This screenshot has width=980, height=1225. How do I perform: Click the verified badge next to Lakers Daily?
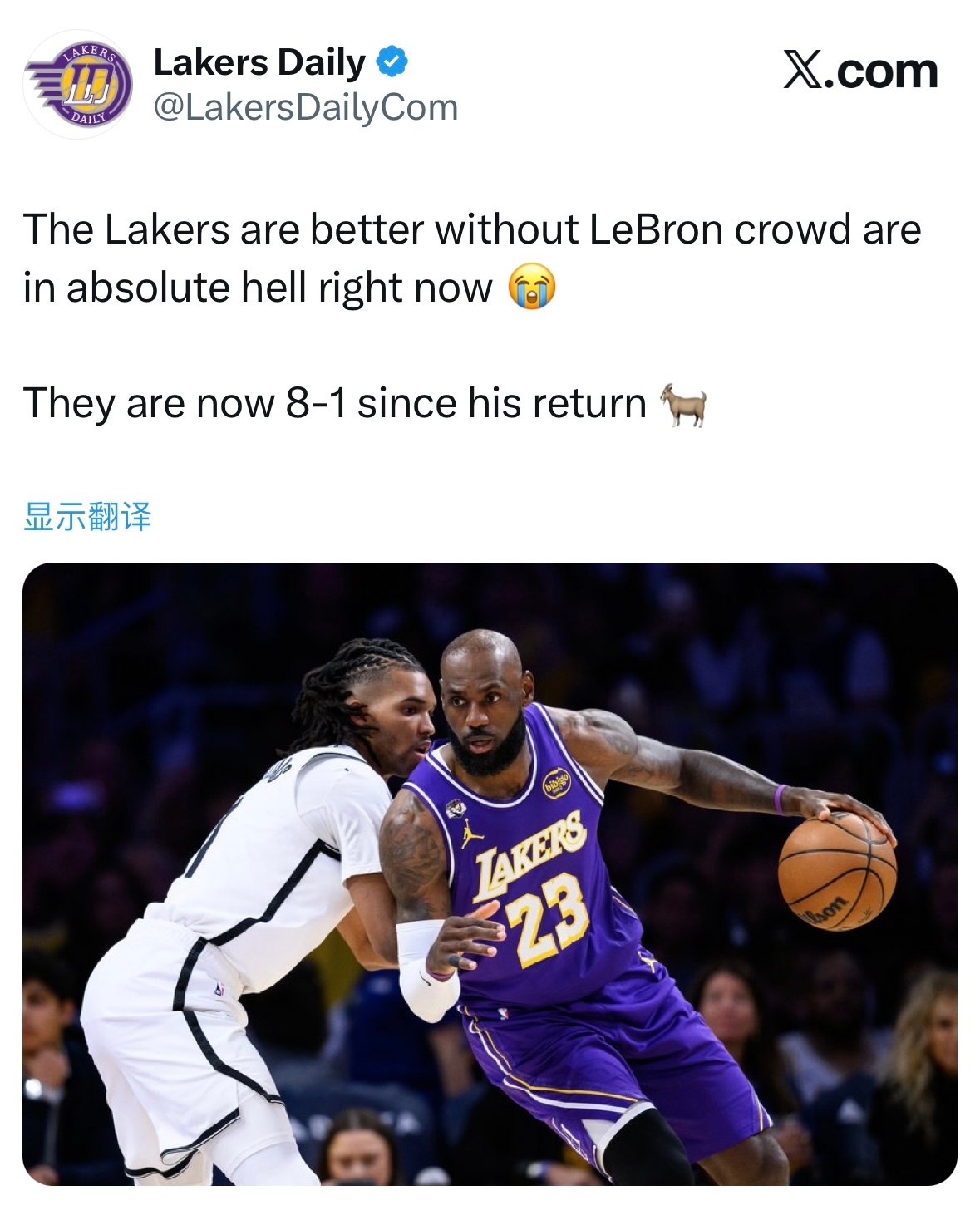coord(391,61)
